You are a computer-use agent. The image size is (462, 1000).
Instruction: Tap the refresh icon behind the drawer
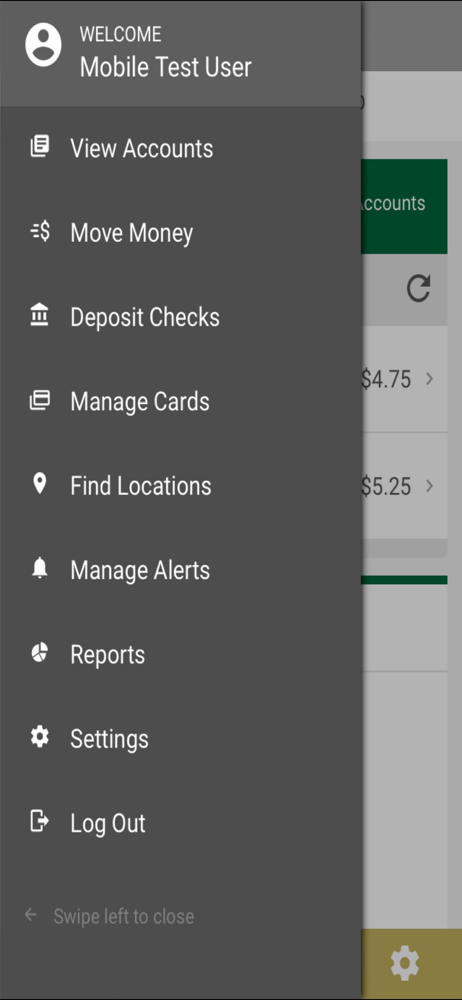[419, 288]
